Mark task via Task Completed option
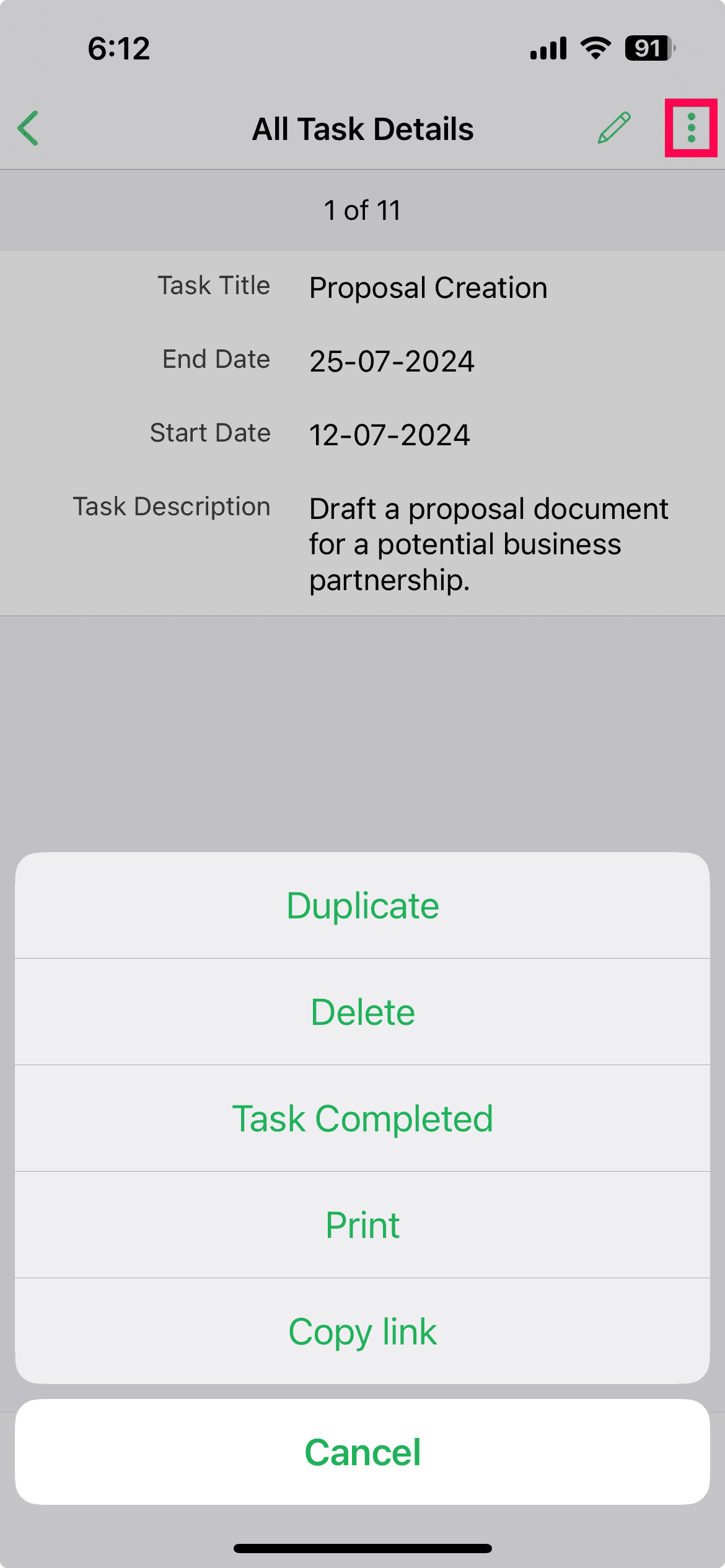Viewport: 725px width, 1568px height. pos(362,1118)
